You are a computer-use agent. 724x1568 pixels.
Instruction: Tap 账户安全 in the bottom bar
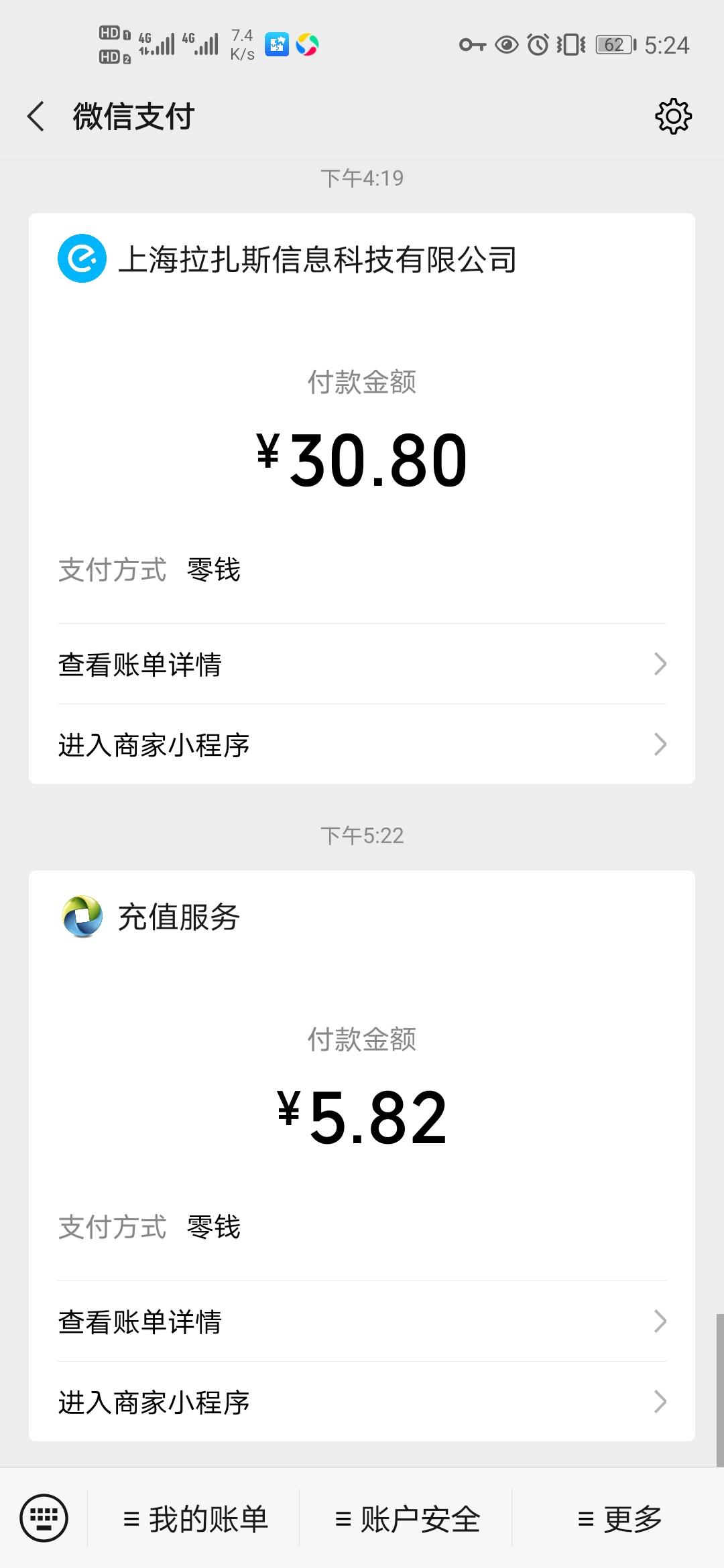tap(410, 1520)
